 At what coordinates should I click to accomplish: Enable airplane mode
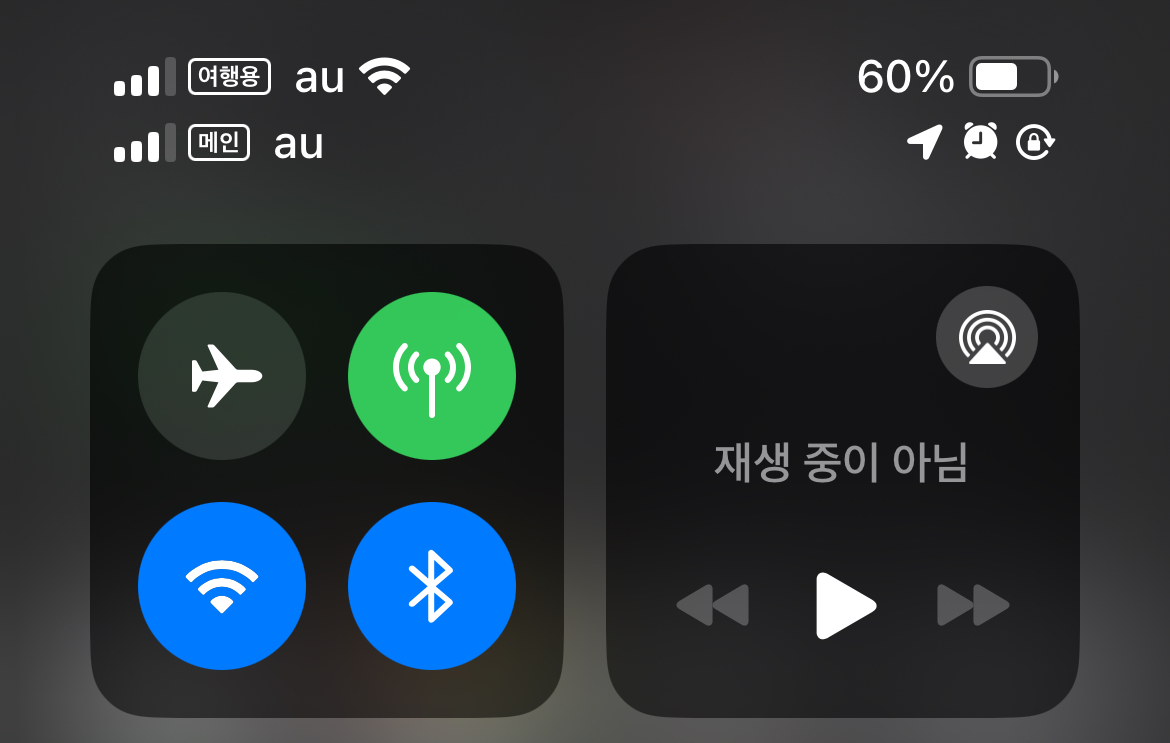click(222, 376)
